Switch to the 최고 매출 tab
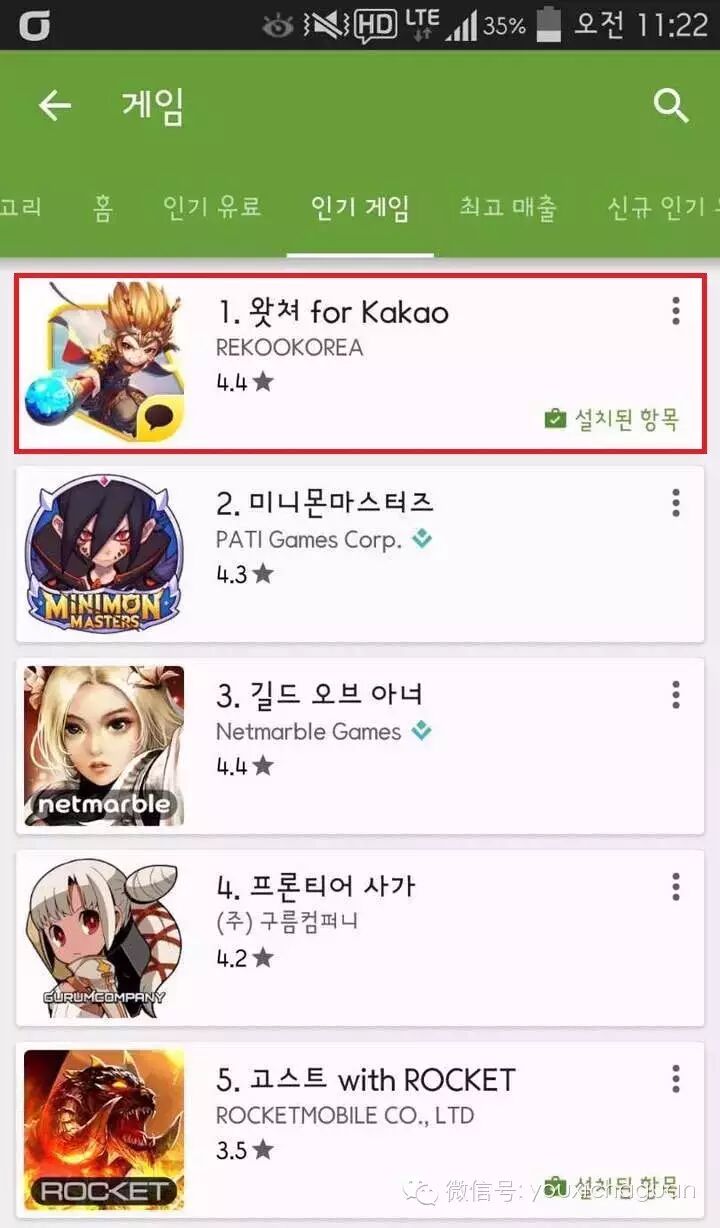 click(x=509, y=207)
